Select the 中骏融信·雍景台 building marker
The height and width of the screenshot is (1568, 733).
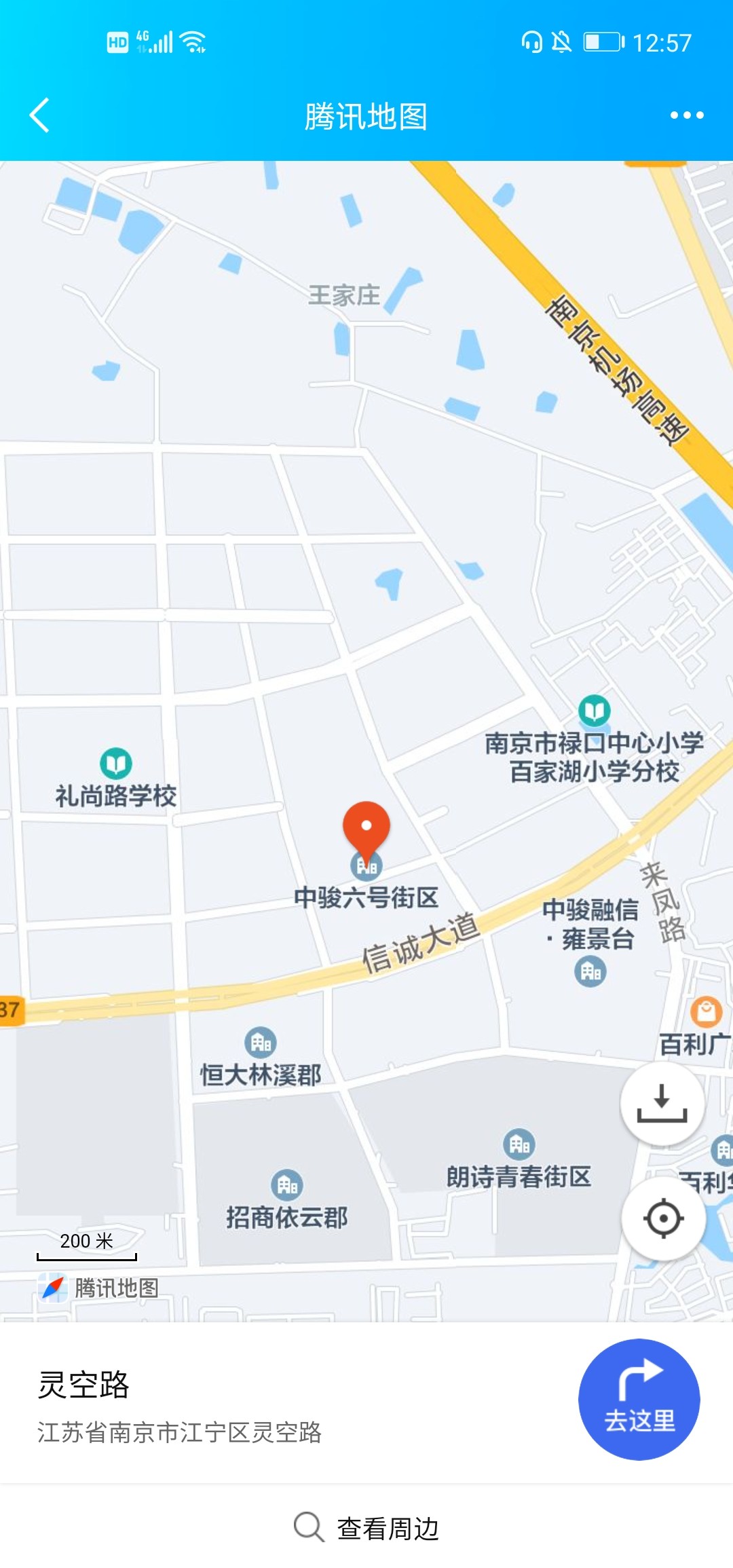coord(590,971)
